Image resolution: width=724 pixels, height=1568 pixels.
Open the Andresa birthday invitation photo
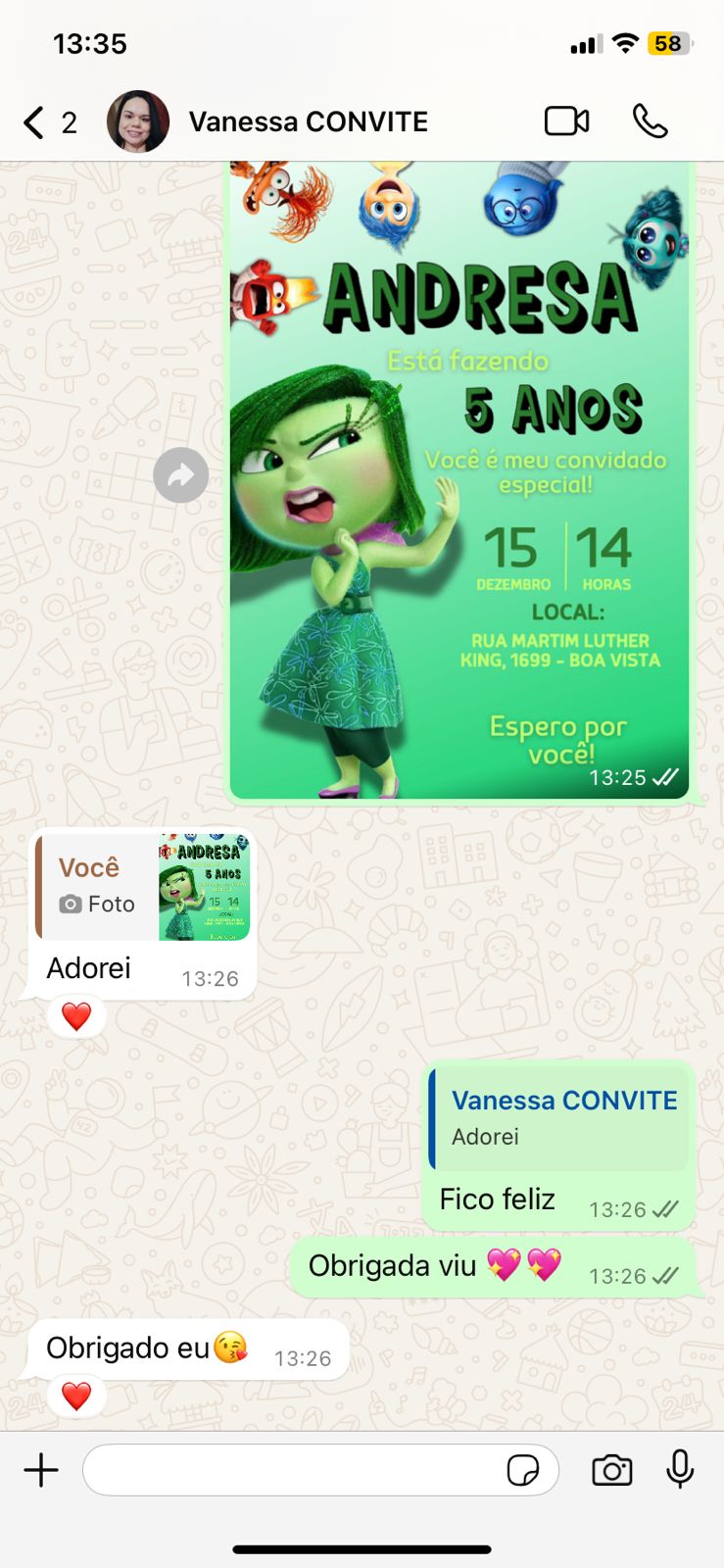pyautogui.click(x=459, y=480)
